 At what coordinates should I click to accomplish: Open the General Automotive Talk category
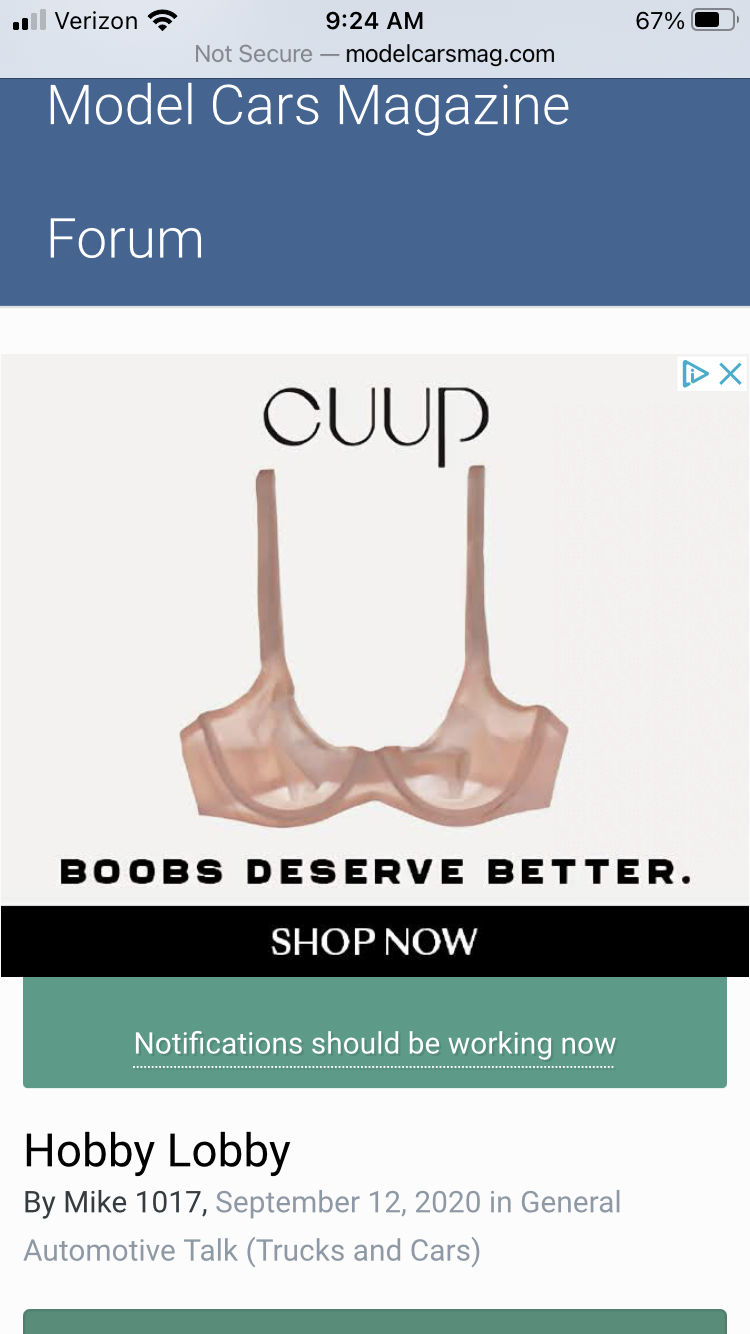tap(322, 1226)
